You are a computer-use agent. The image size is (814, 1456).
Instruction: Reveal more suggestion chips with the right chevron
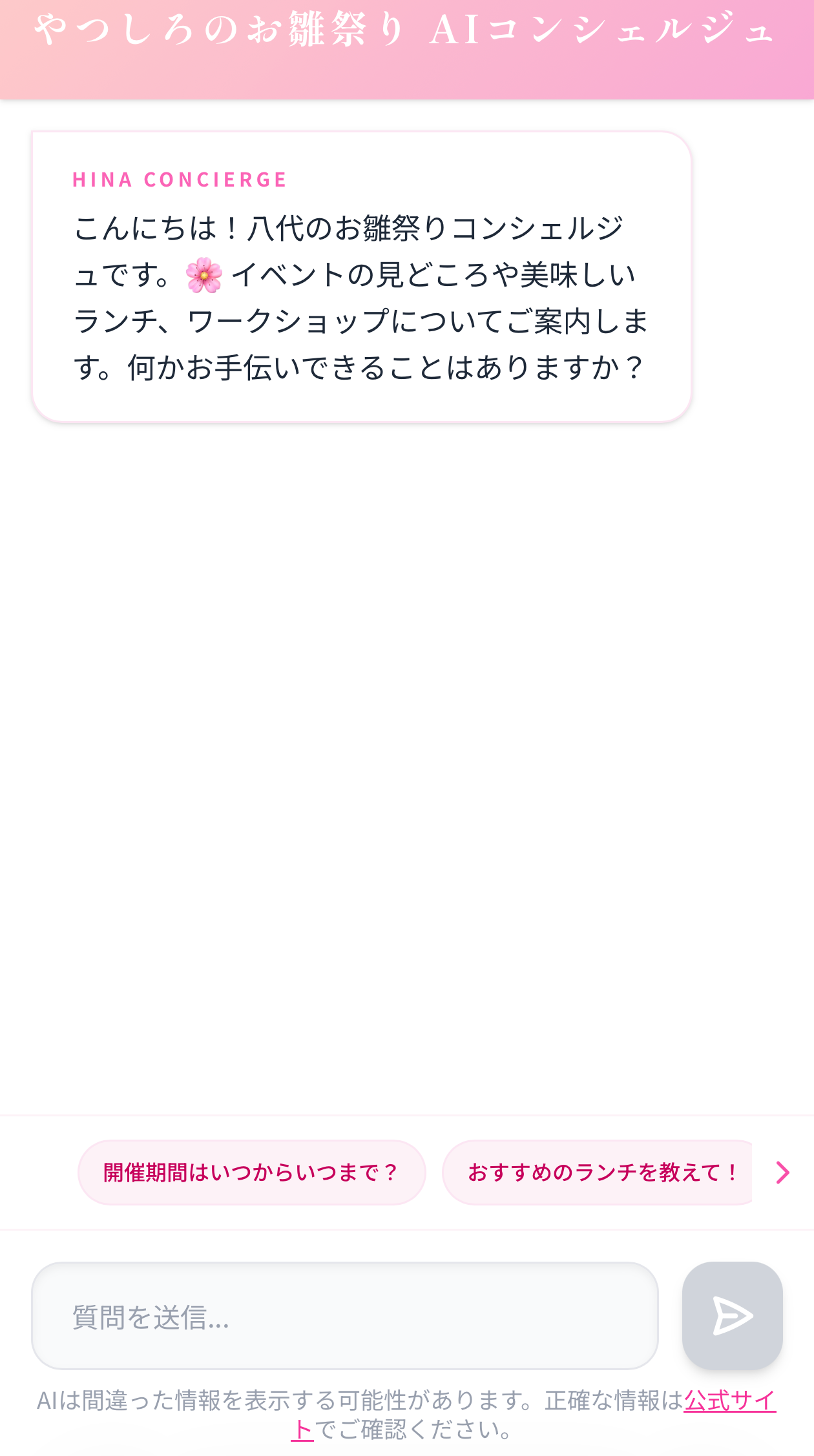(x=783, y=1171)
